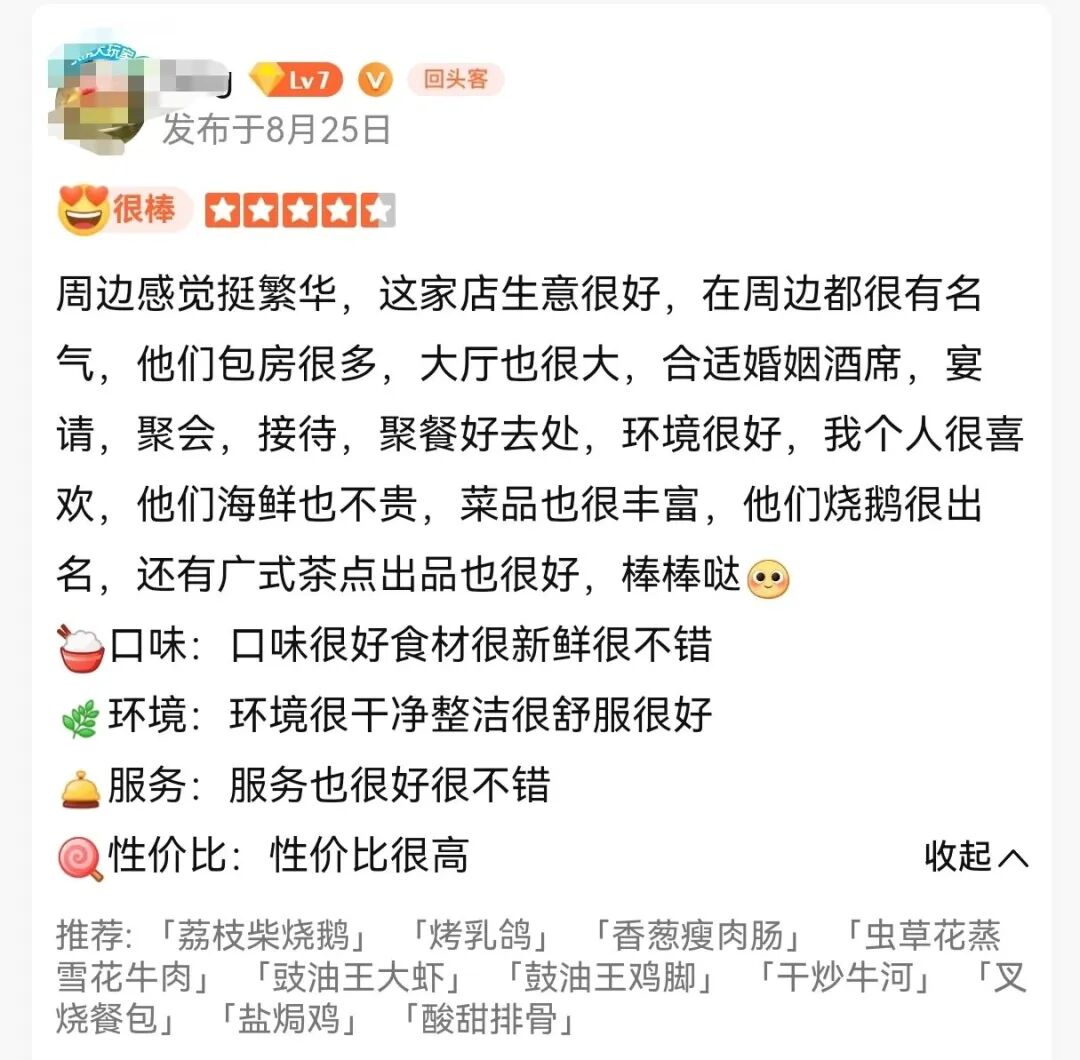Collapse the review with 收起
The image size is (1080, 1060).
click(975, 856)
